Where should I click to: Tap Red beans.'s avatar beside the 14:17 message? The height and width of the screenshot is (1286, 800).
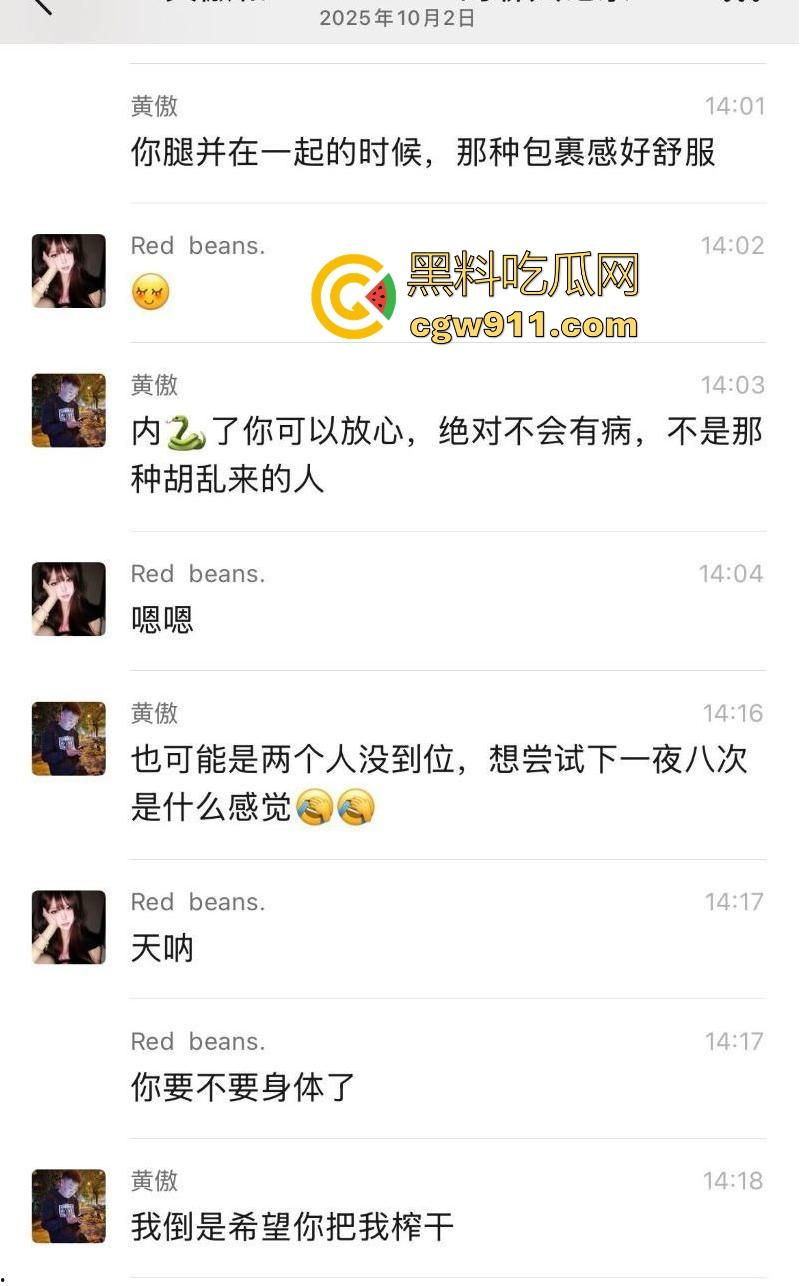(67, 926)
